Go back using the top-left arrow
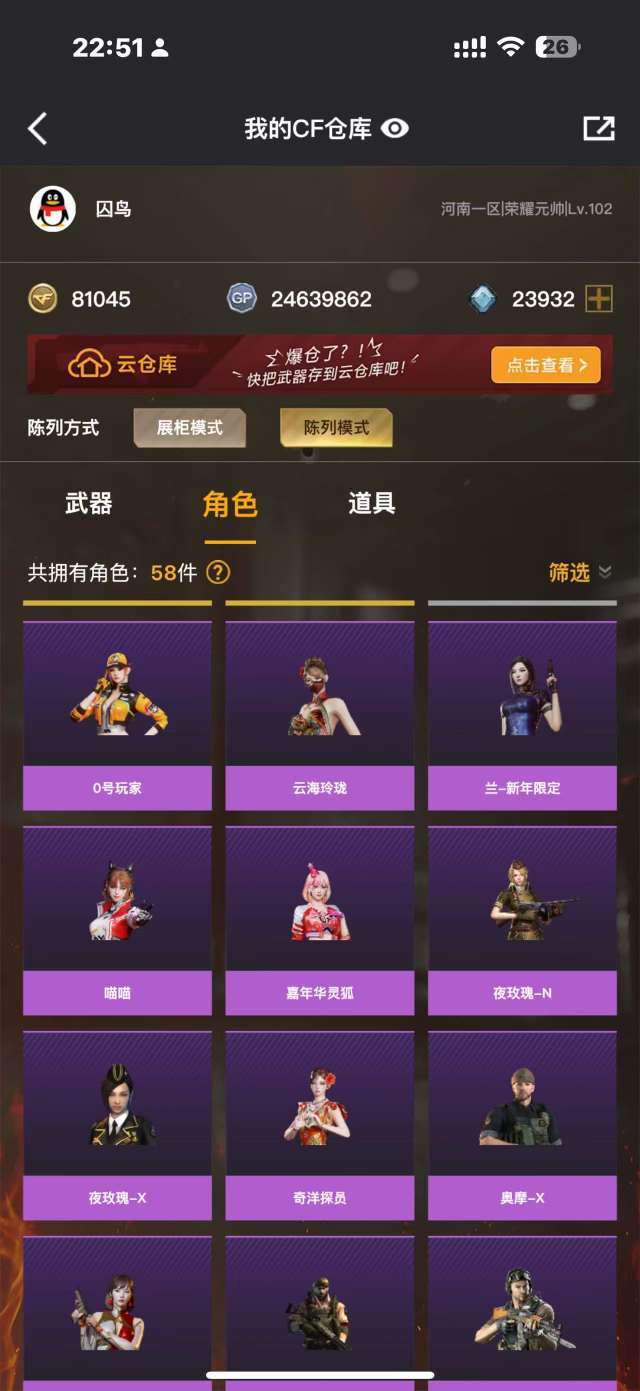 click(x=38, y=129)
